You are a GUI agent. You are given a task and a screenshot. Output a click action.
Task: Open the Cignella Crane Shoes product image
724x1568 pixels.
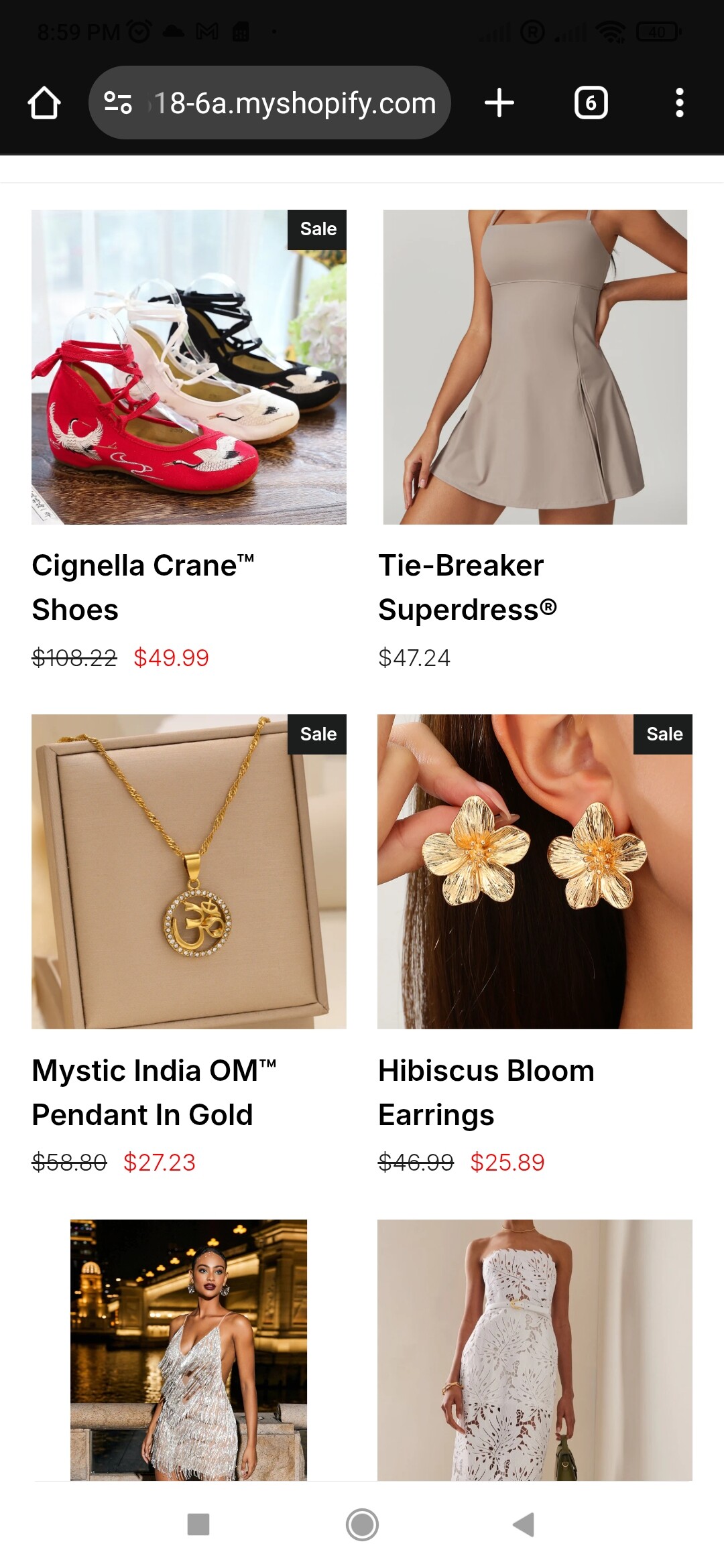(x=189, y=367)
